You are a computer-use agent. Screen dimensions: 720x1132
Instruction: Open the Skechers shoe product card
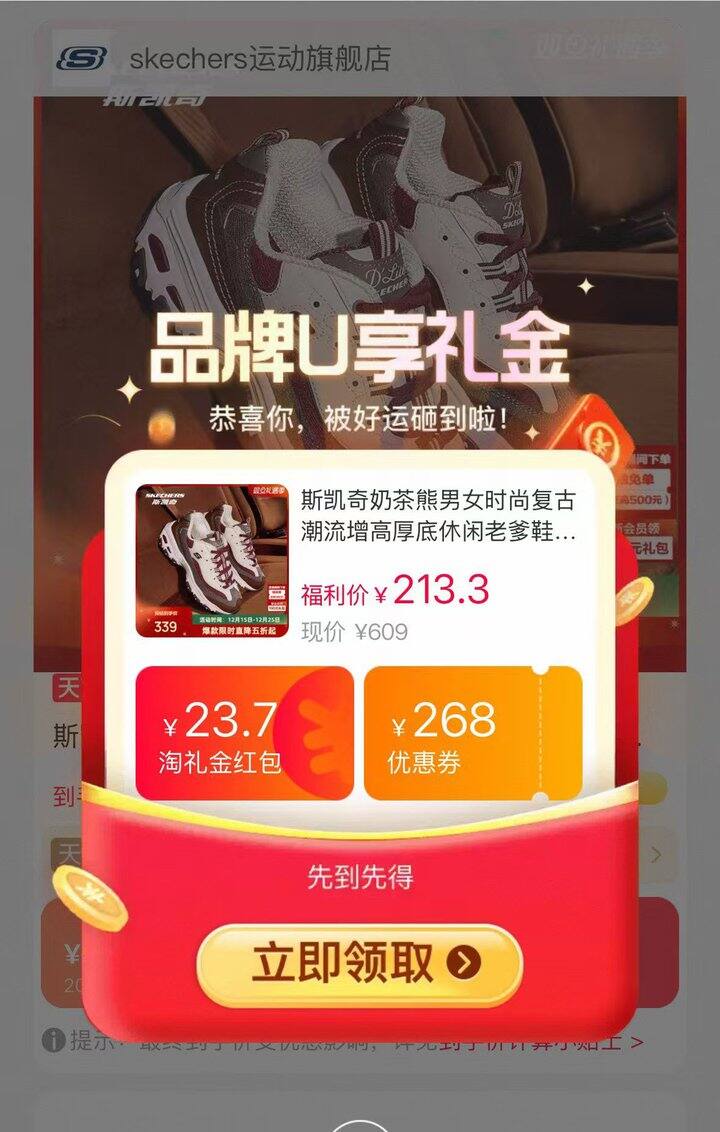point(358,560)
